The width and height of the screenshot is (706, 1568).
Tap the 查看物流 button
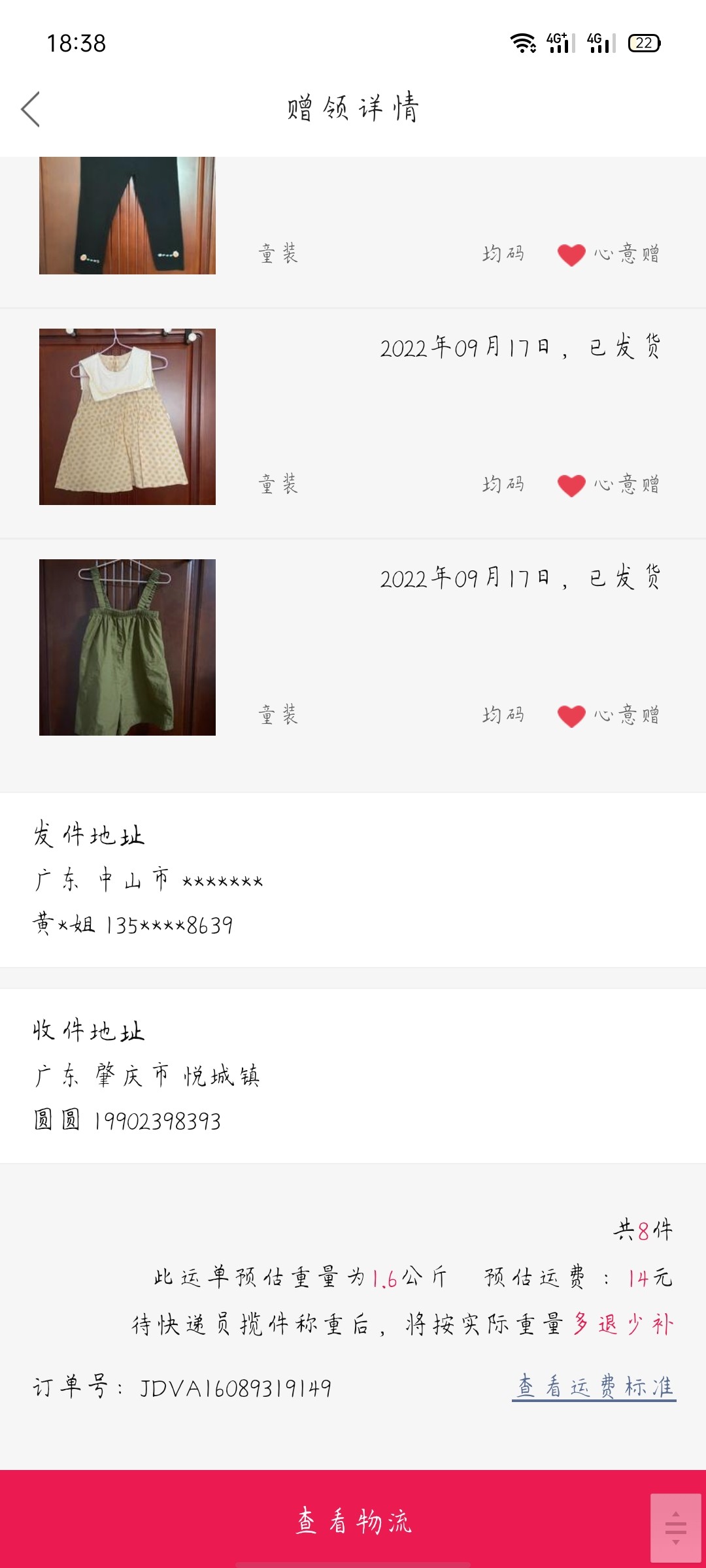353,1520
